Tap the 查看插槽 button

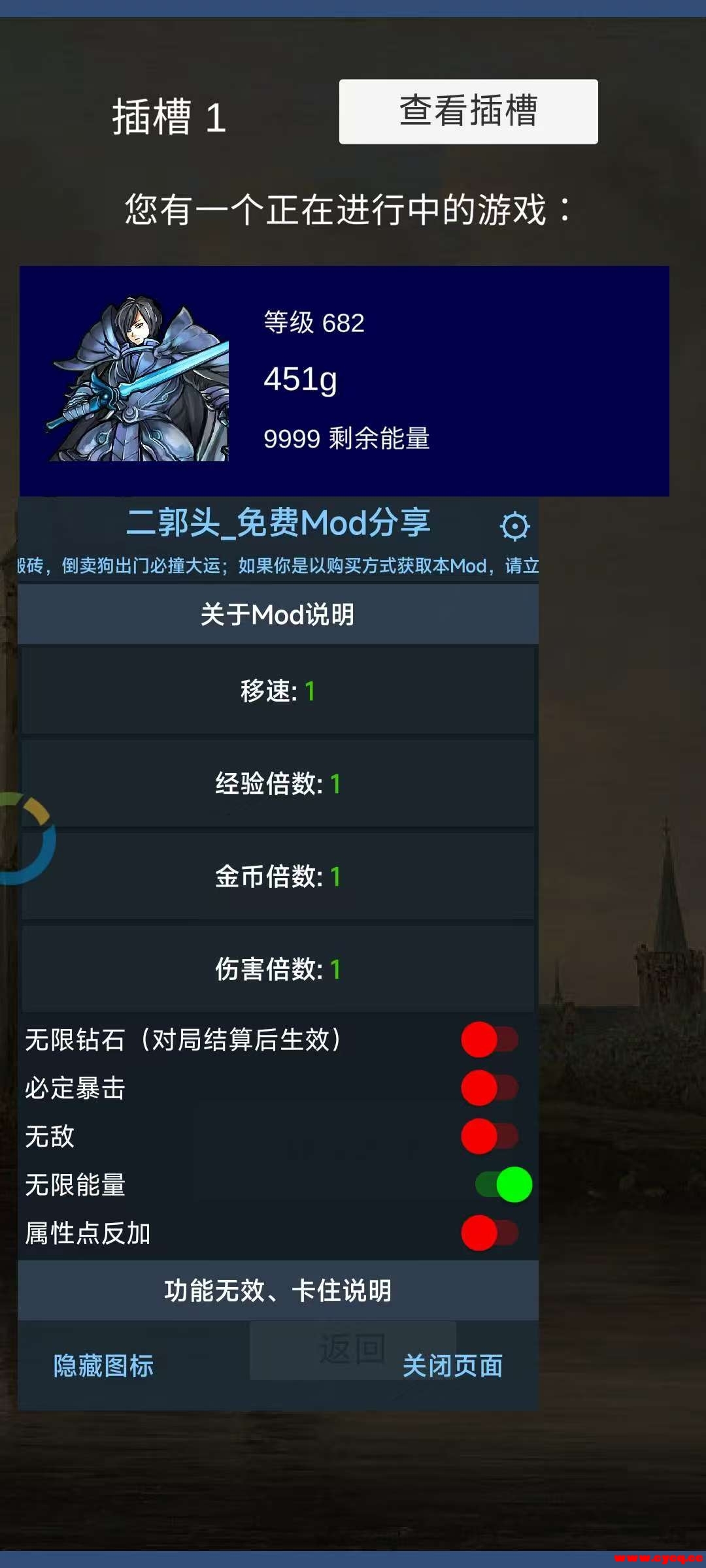(468, 112)
